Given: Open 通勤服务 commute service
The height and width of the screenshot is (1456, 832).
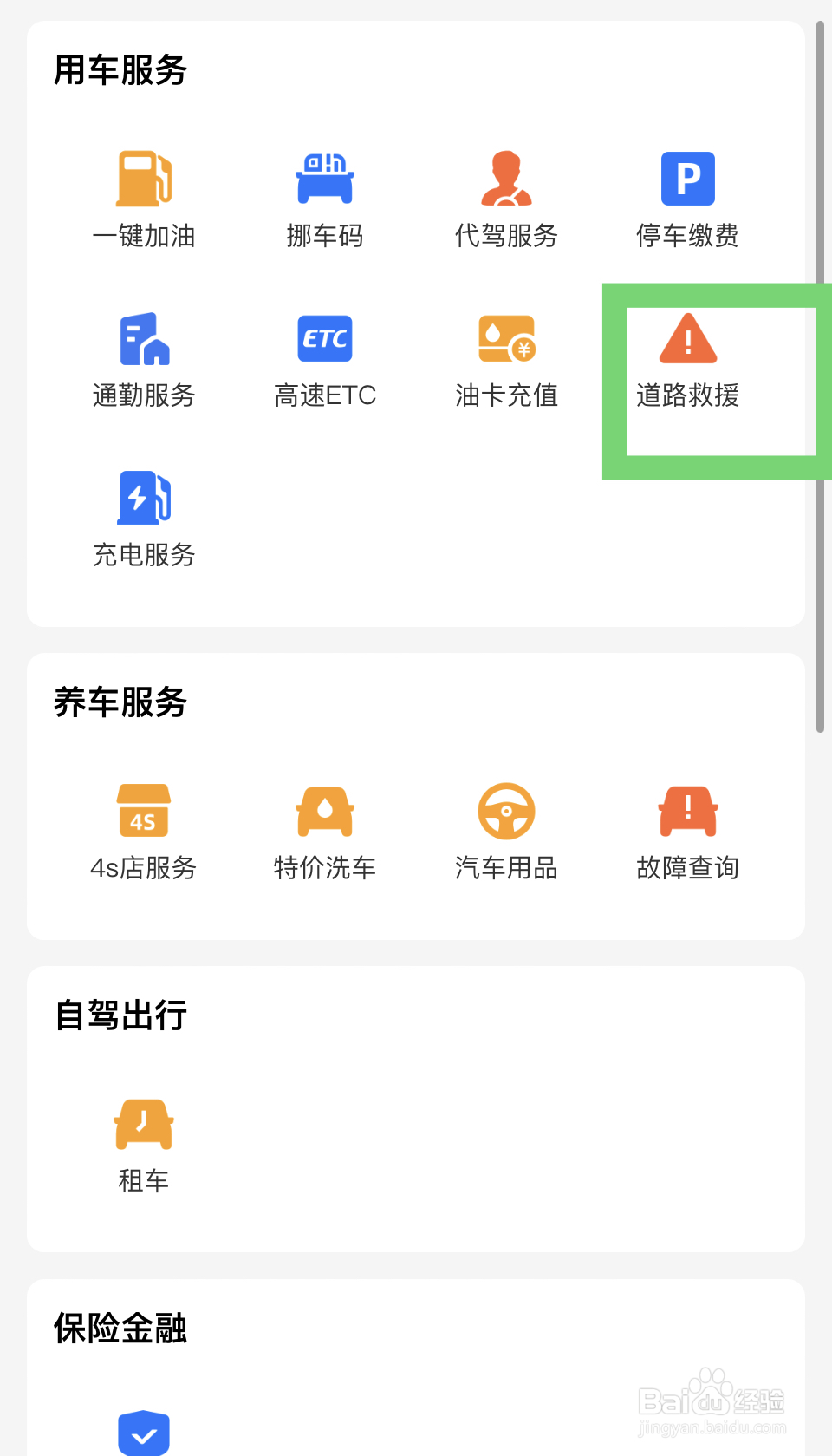Looking at the screenshot, I should tap(144, 360).
